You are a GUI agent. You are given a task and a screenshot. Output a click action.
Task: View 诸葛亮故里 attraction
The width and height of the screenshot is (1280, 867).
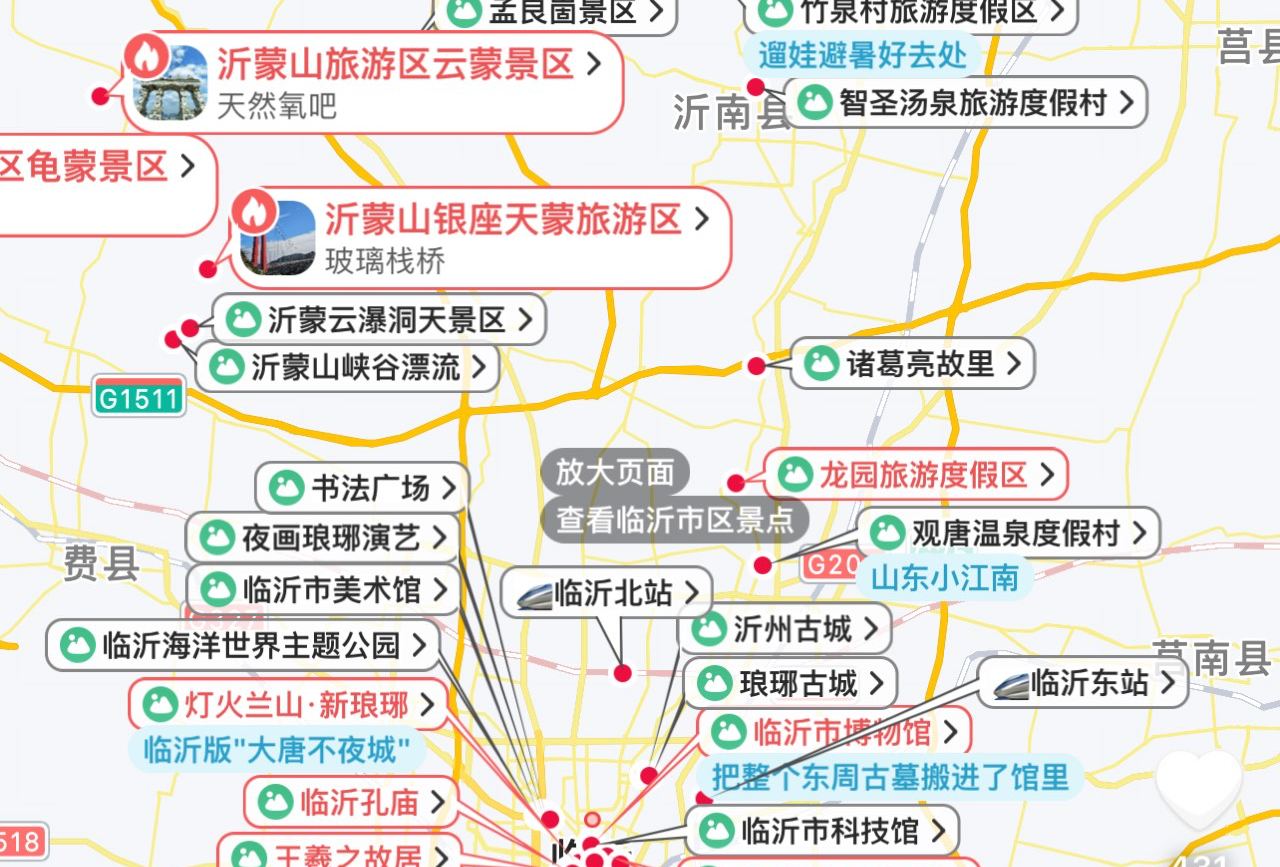pyautogui.click(x=920, y=364)
